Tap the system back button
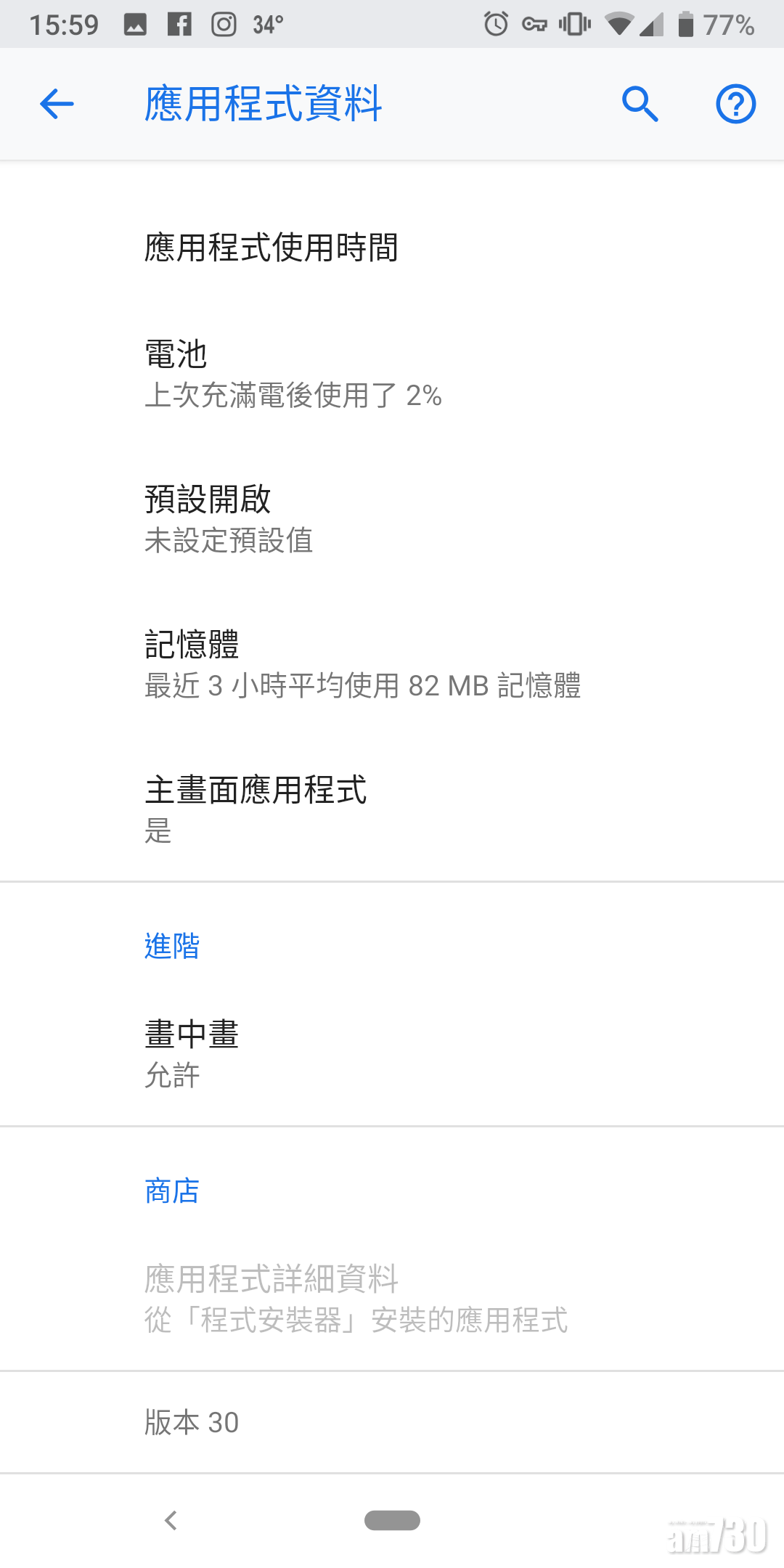 pos(171,1520)
